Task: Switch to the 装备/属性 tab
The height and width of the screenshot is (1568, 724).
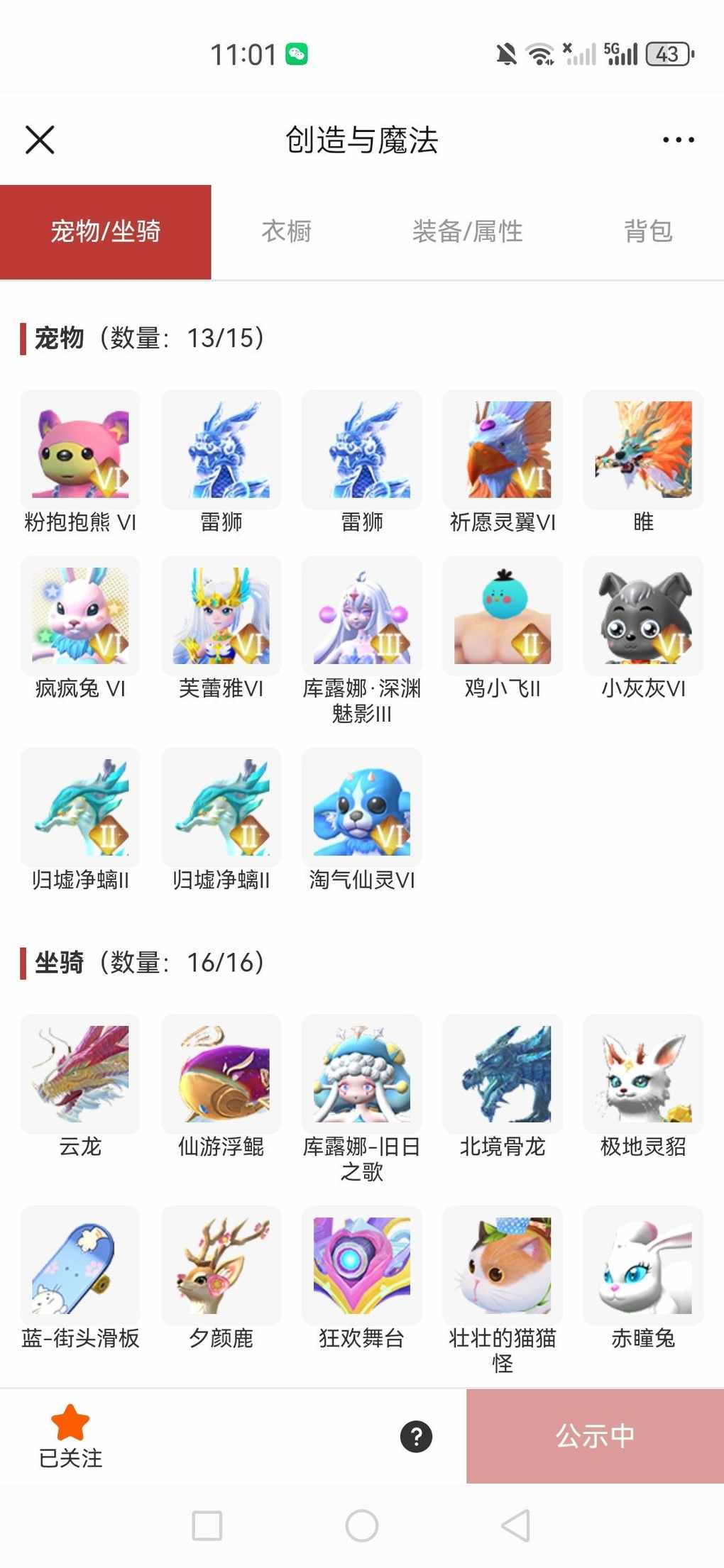Action: 468,231
